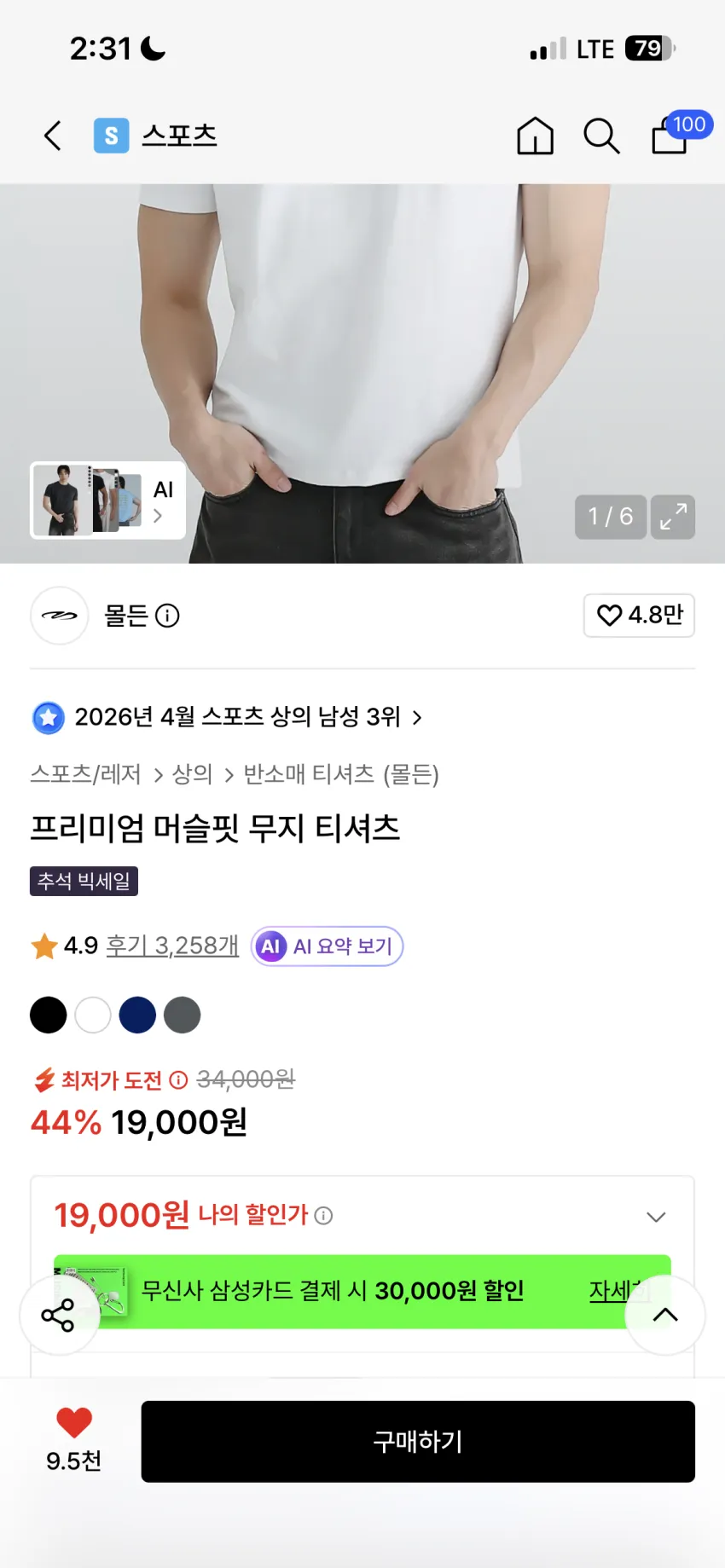
Task: Jump to top with the up arrow button
Action: click(x=665, y=1315)
